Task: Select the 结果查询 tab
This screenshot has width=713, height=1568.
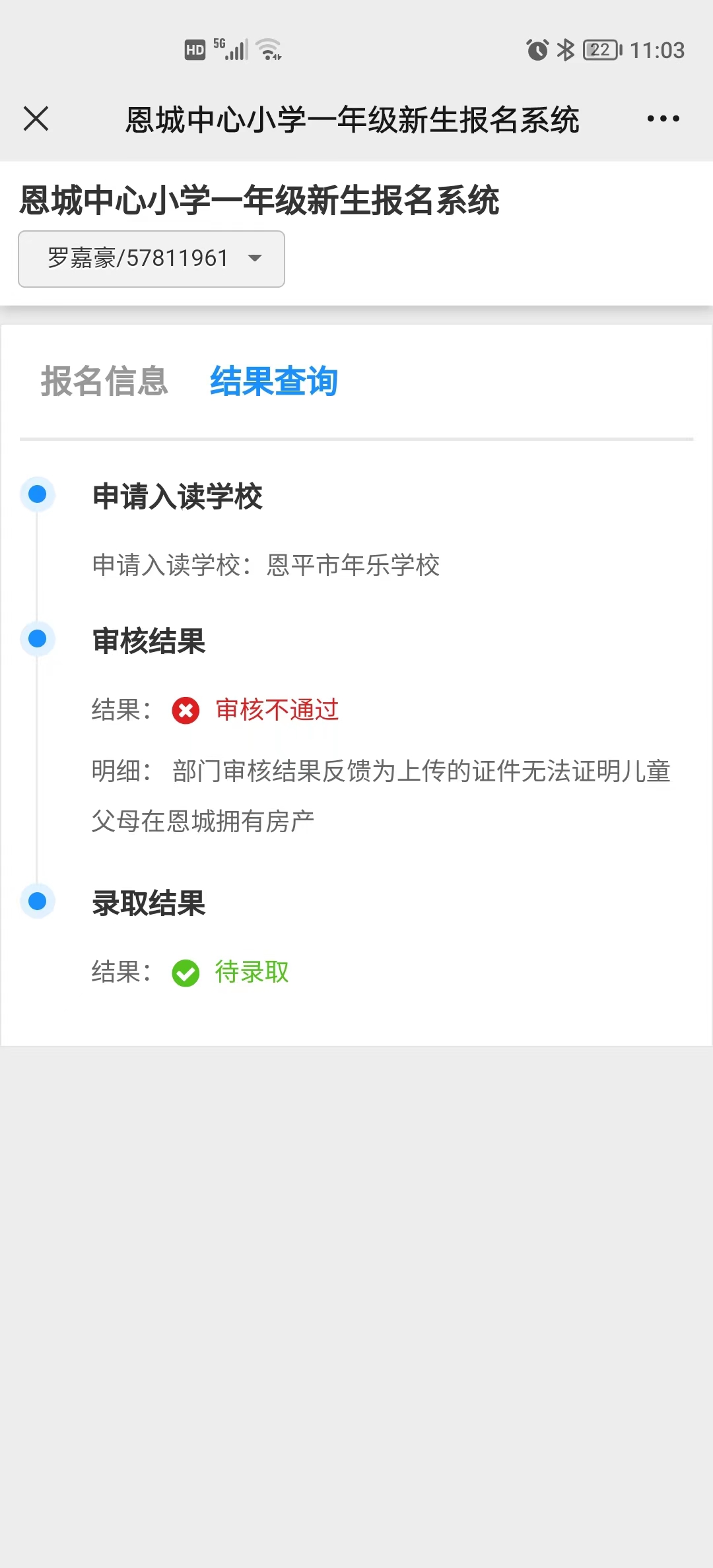Action: pos(273,381)
